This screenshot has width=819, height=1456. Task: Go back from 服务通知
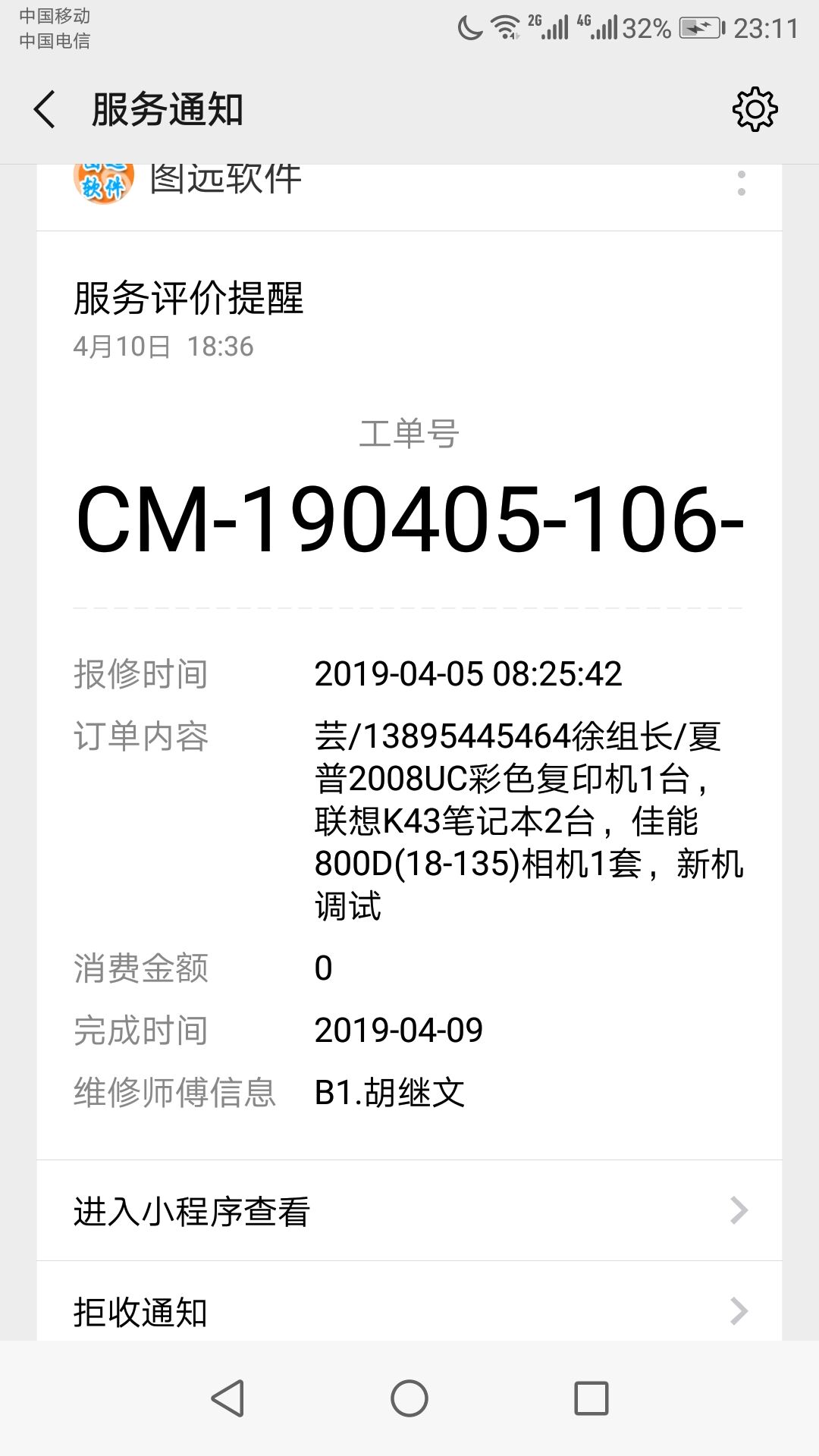(45, 109)
